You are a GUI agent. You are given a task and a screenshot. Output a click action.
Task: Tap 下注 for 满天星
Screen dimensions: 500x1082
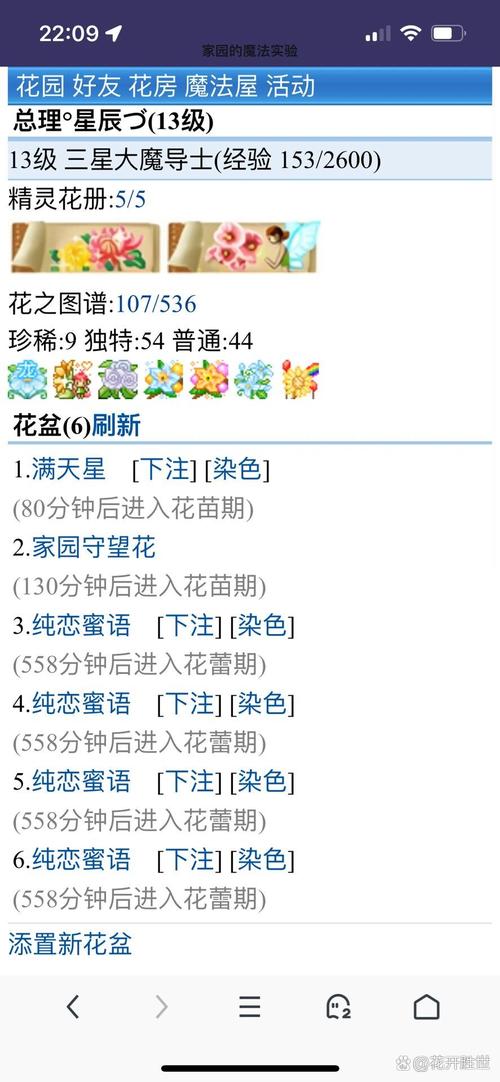pyautogui.click(x=164, y=470)
